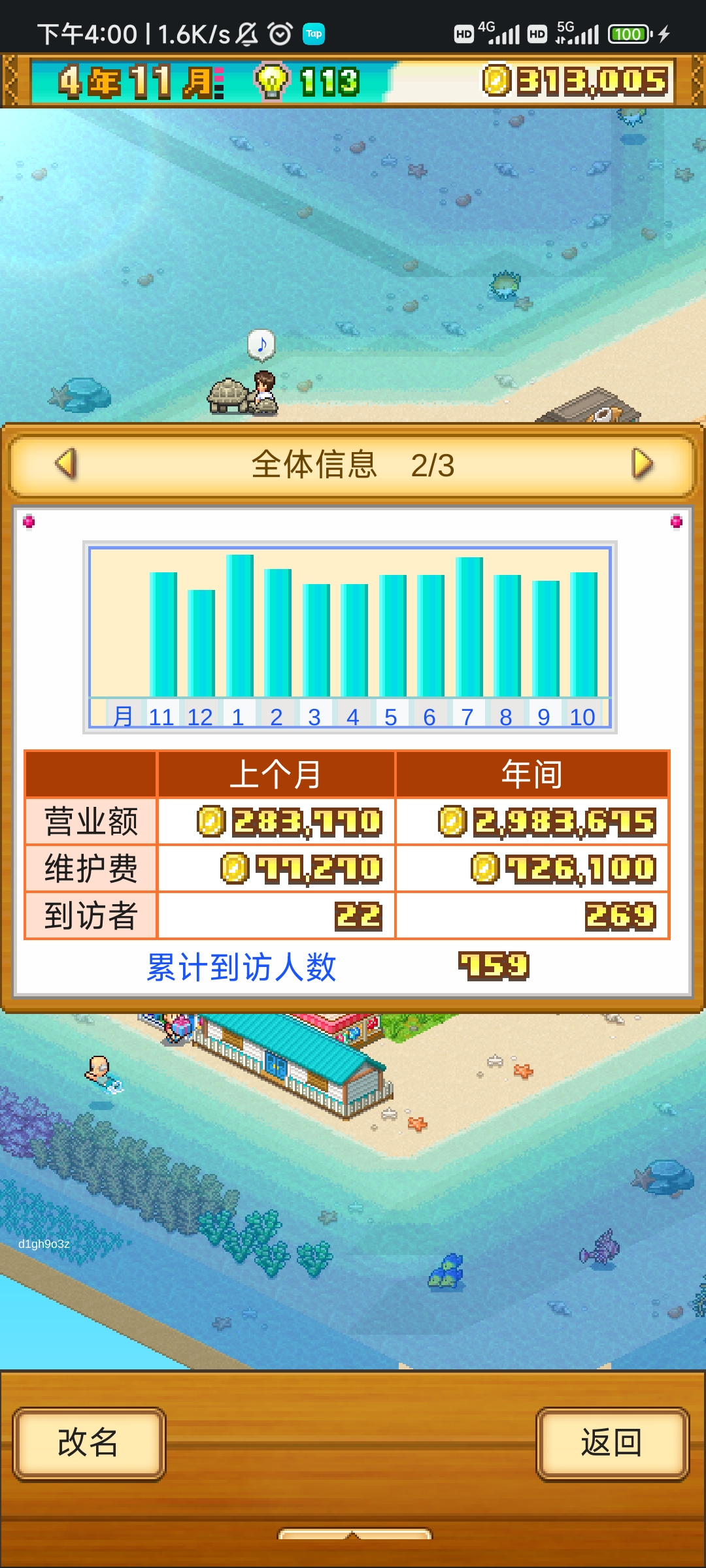Go back a page with the left arrow

pyautogui.click(x=63, y=465)
